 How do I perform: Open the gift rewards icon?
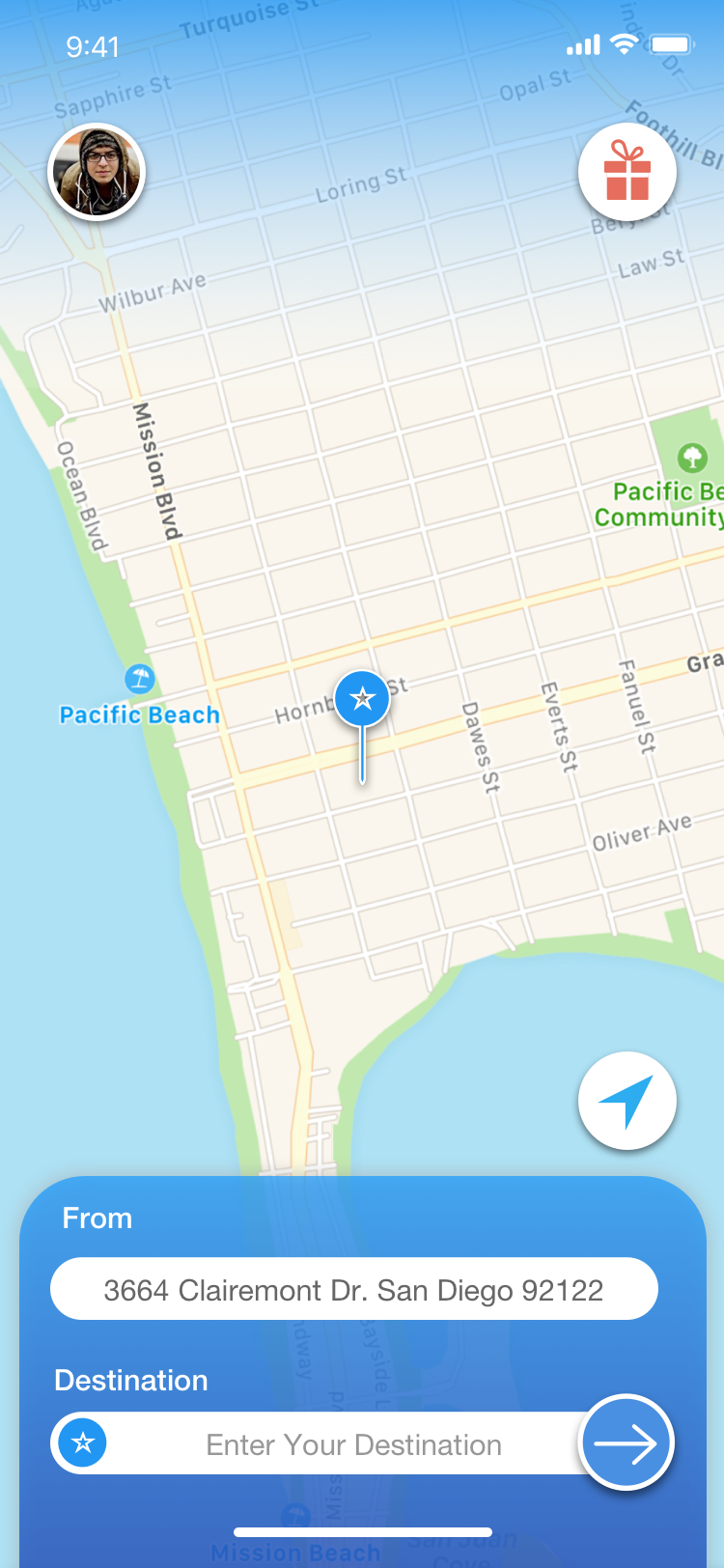[627, 172]
